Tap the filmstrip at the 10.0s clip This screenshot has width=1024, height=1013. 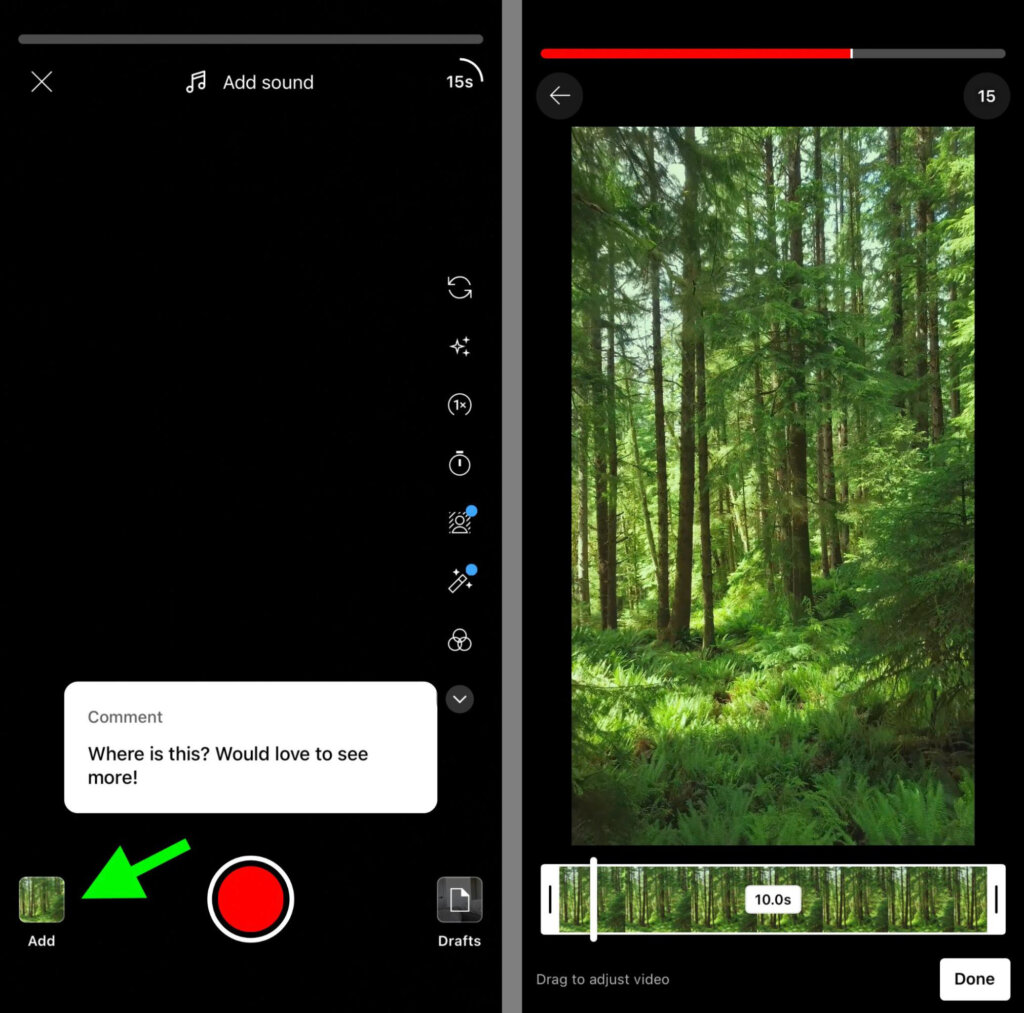coord(772,899)
